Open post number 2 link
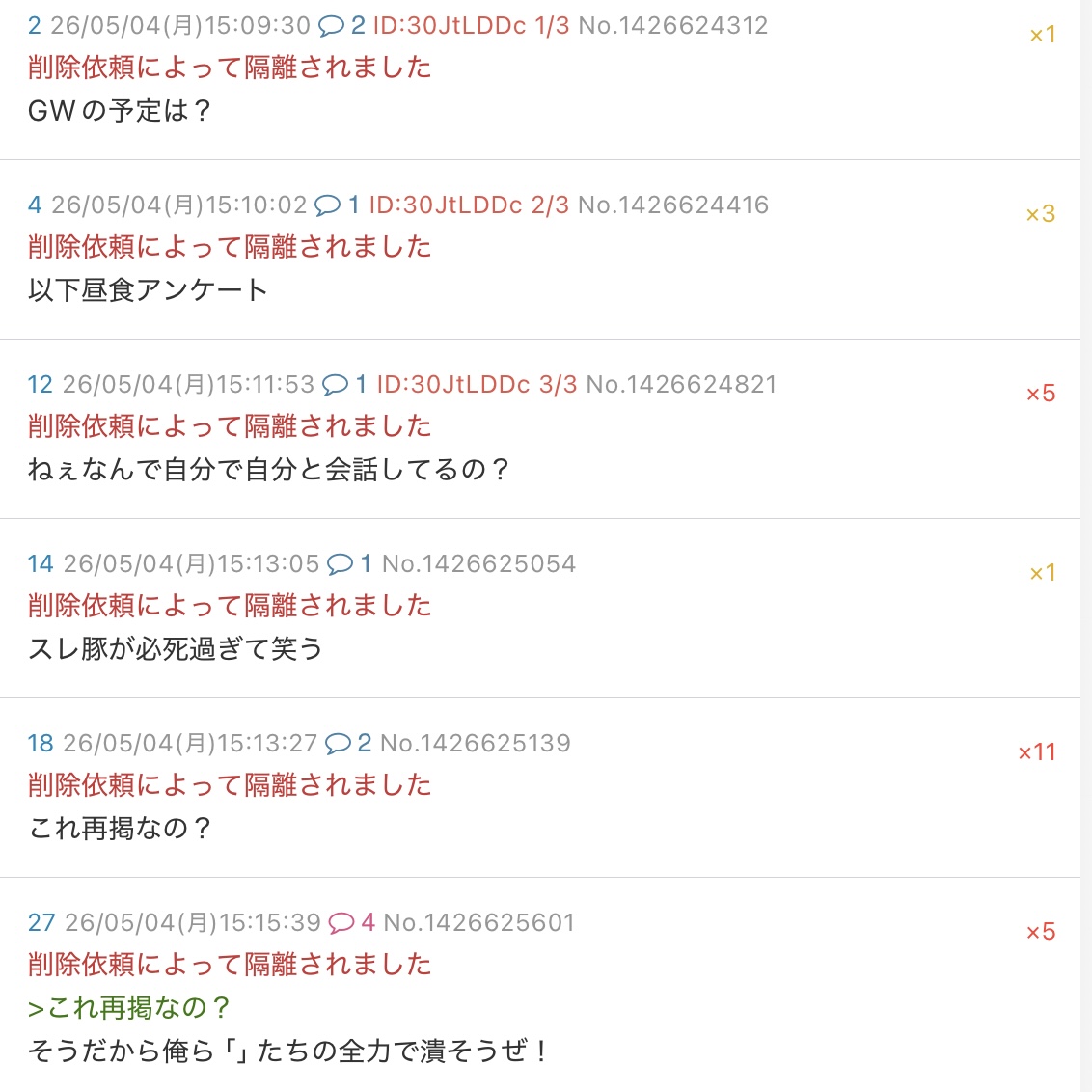Screen dimensions: 1092x1092 click(34, 26)
